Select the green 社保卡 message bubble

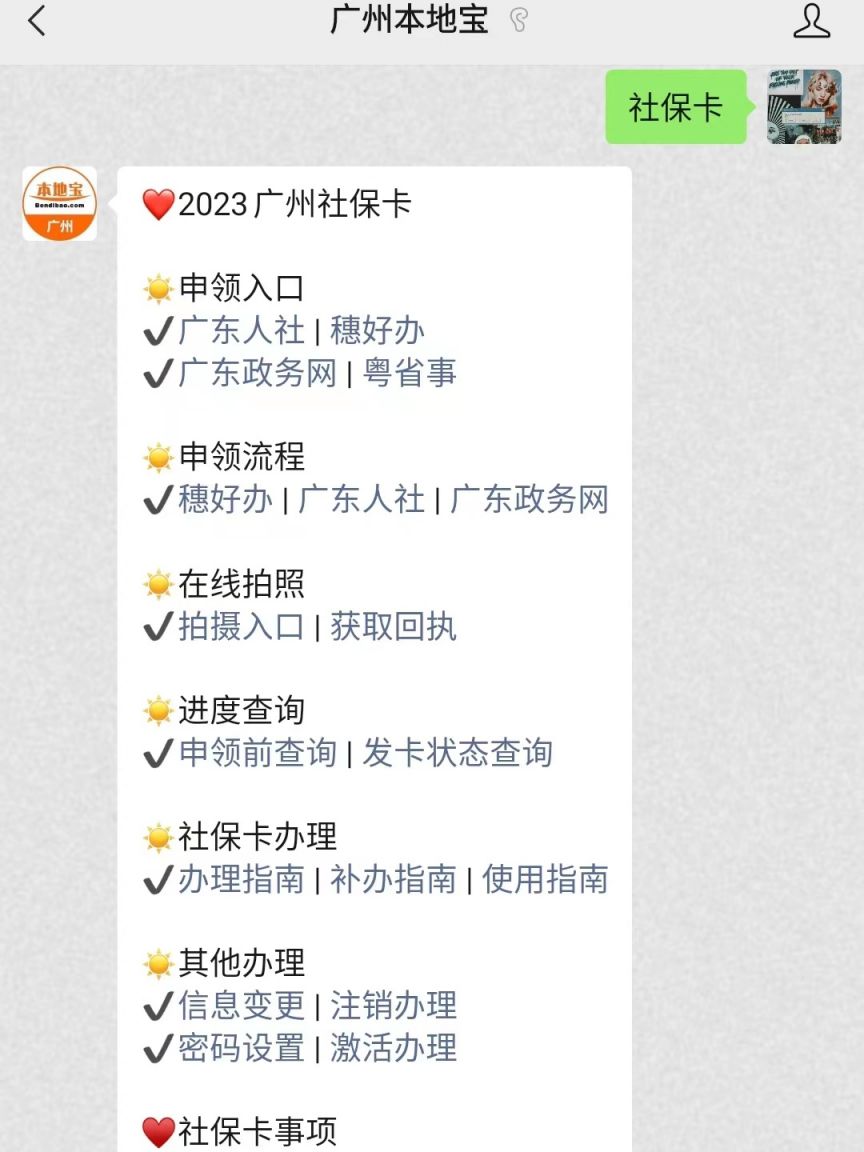(x=676, y=105)
